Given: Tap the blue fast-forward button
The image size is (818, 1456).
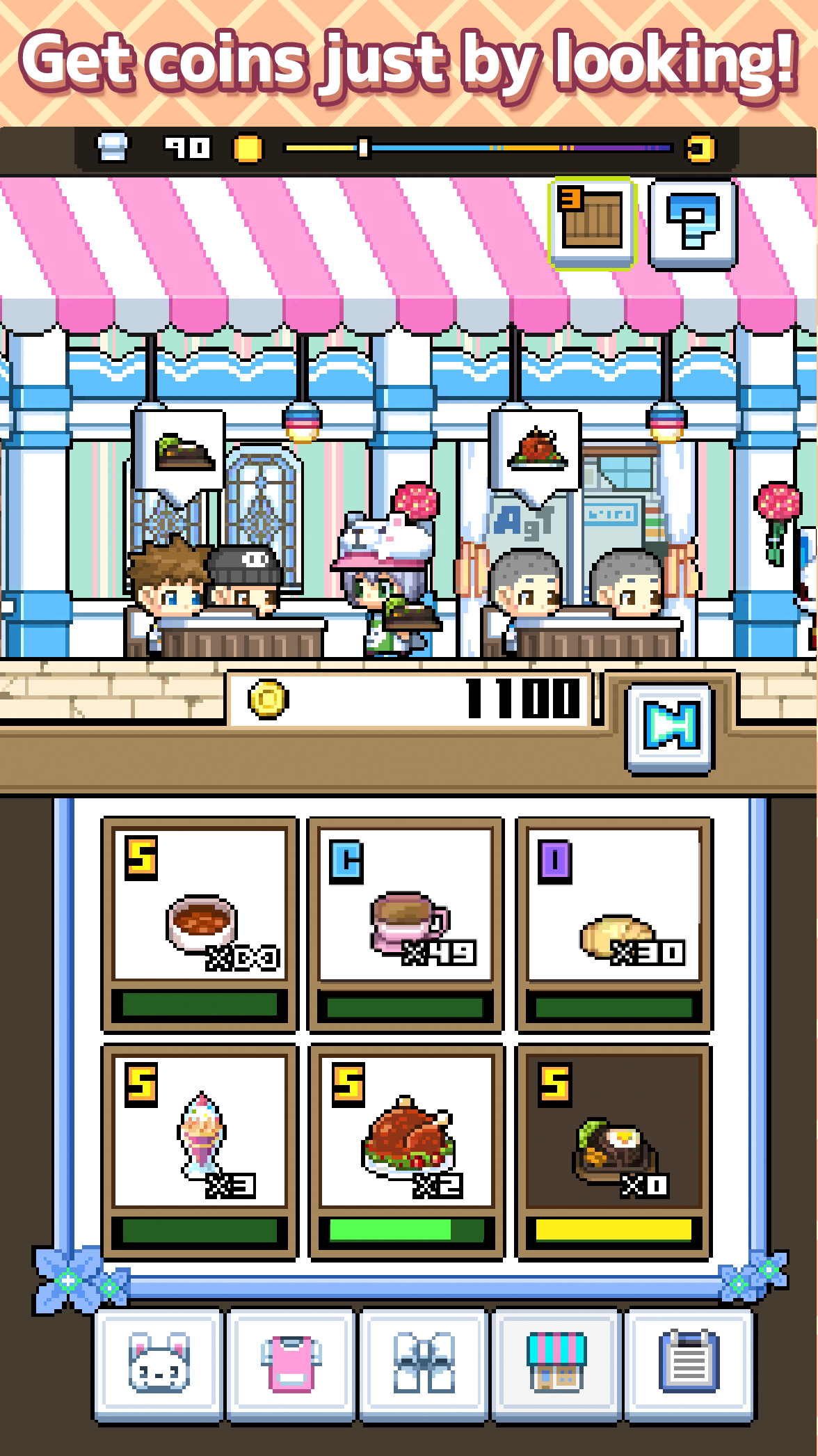Looking at the screenshot, I should click(x=669, y=727).
